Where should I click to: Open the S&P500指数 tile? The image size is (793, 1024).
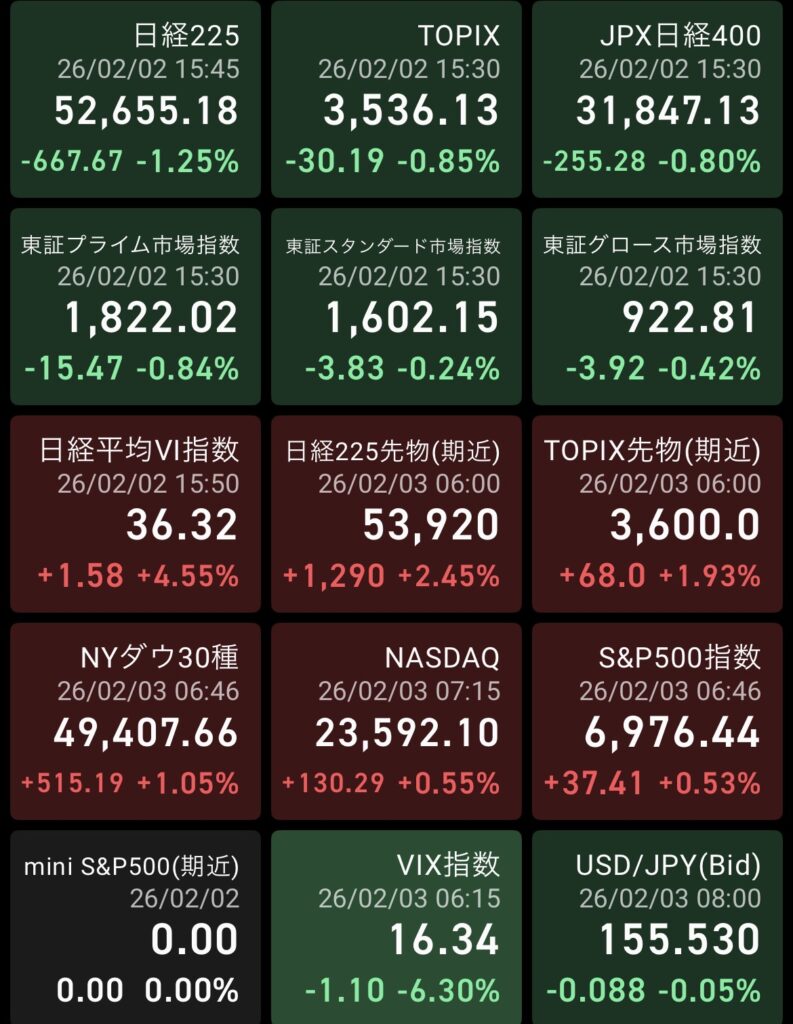pyautogui.click(x=657, y=720)
